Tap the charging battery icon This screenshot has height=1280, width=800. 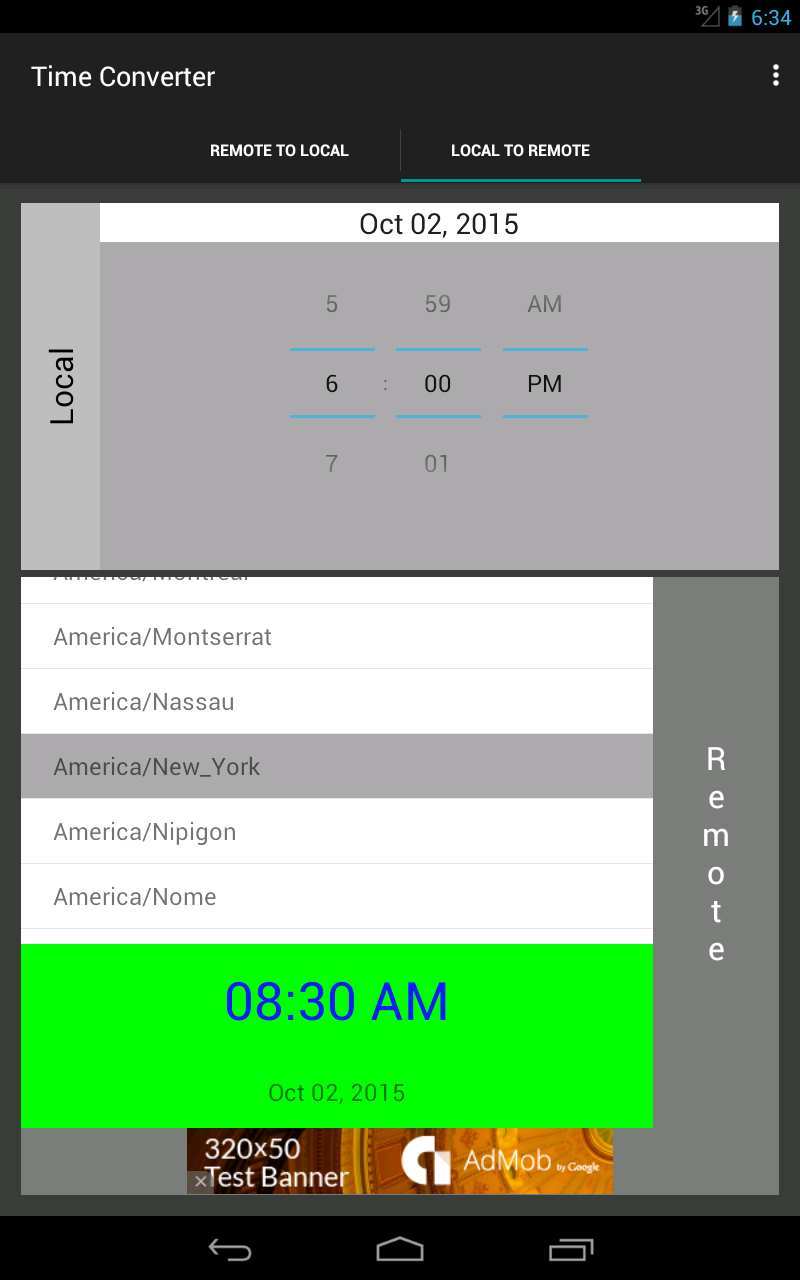736,15
